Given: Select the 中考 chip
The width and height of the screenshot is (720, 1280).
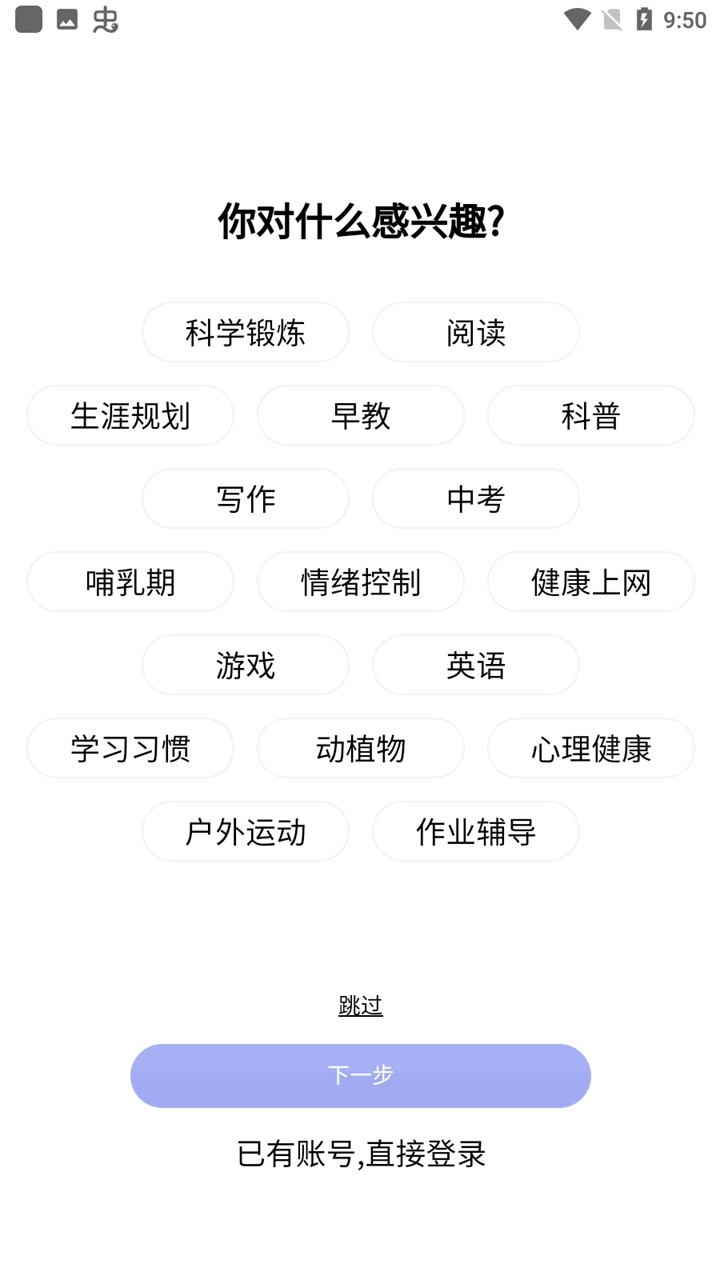Looking at the screenshot, I should coord(476,498).
